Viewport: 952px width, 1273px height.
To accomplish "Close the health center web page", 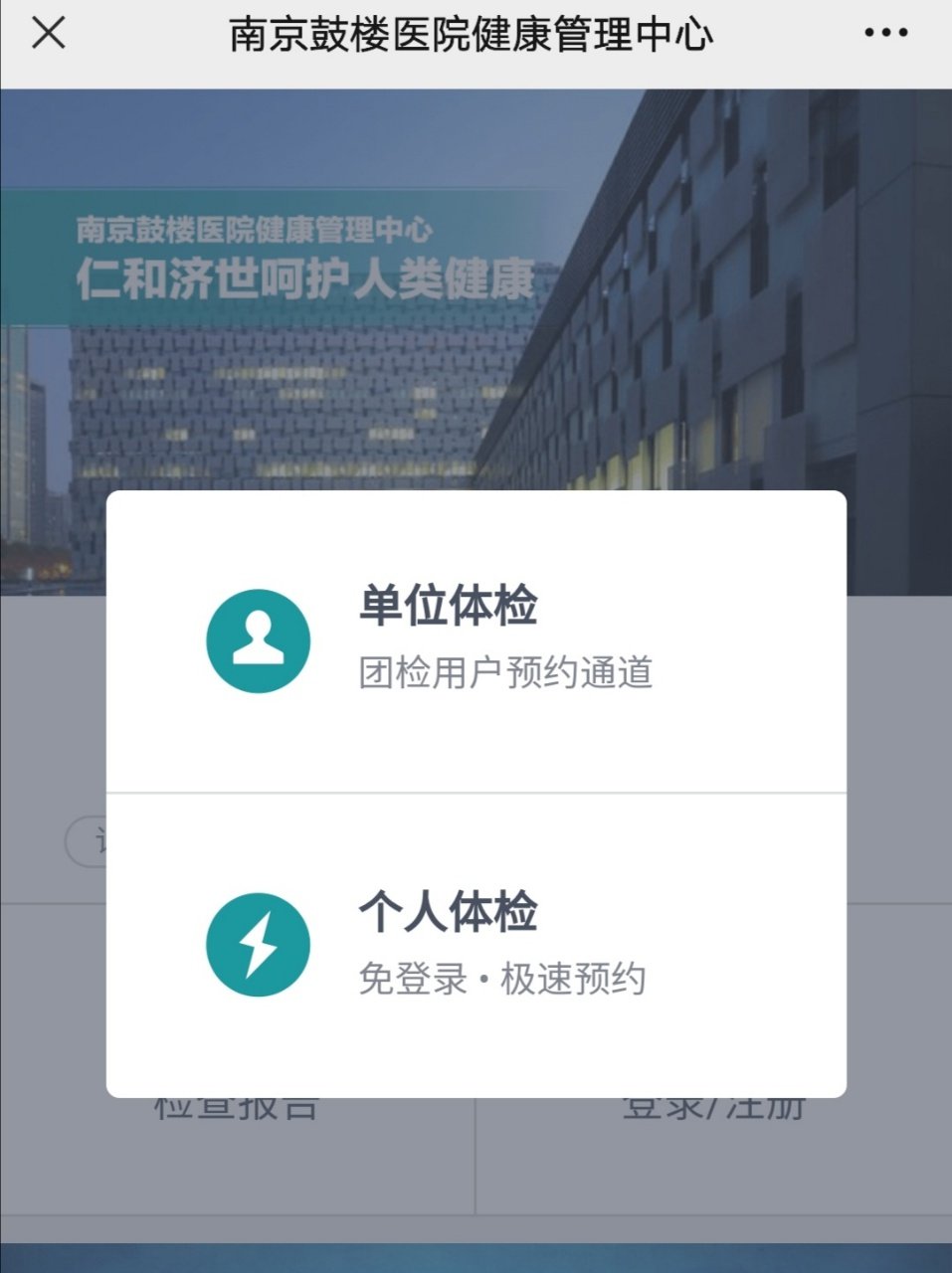I will coord(48,33).
